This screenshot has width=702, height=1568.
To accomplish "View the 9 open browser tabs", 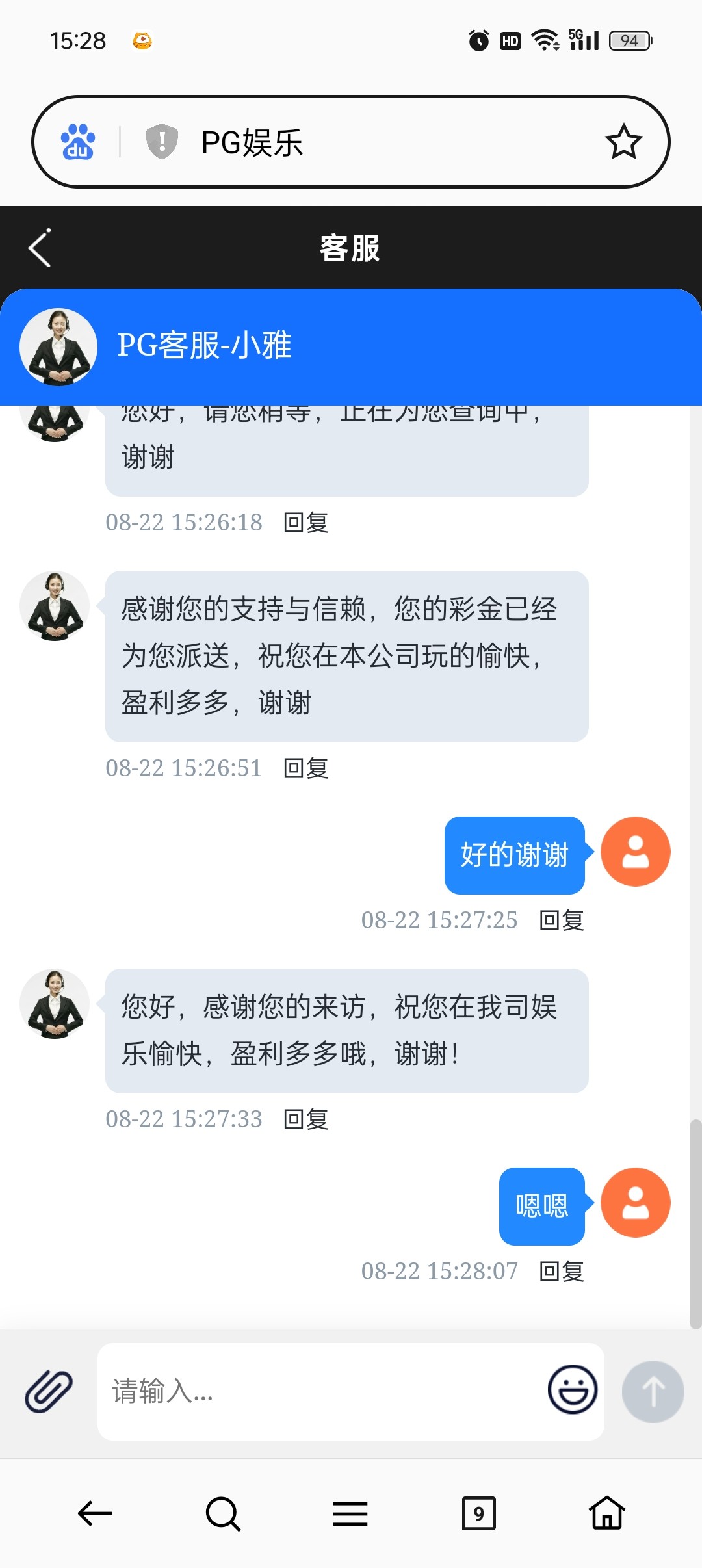I will click(x=478, y=1513).
